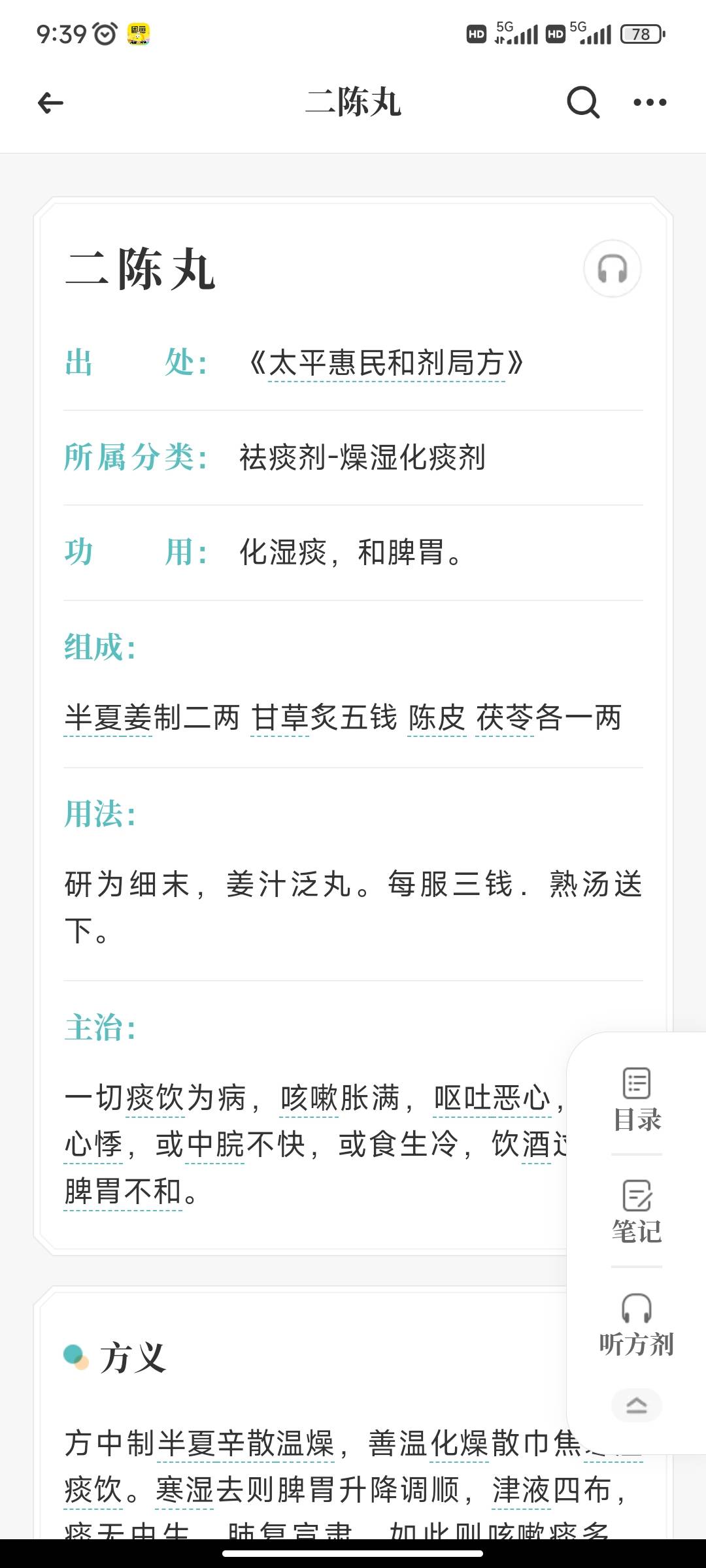Viewport: 706px width, 1568px height.
Task: Tap the back arrow to leave 二陈丸
Action: (50, 103)
